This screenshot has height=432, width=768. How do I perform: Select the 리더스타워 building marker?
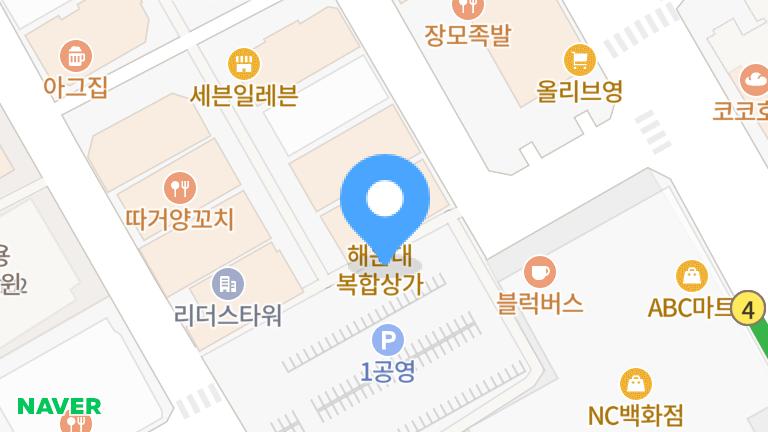point(227,283)
